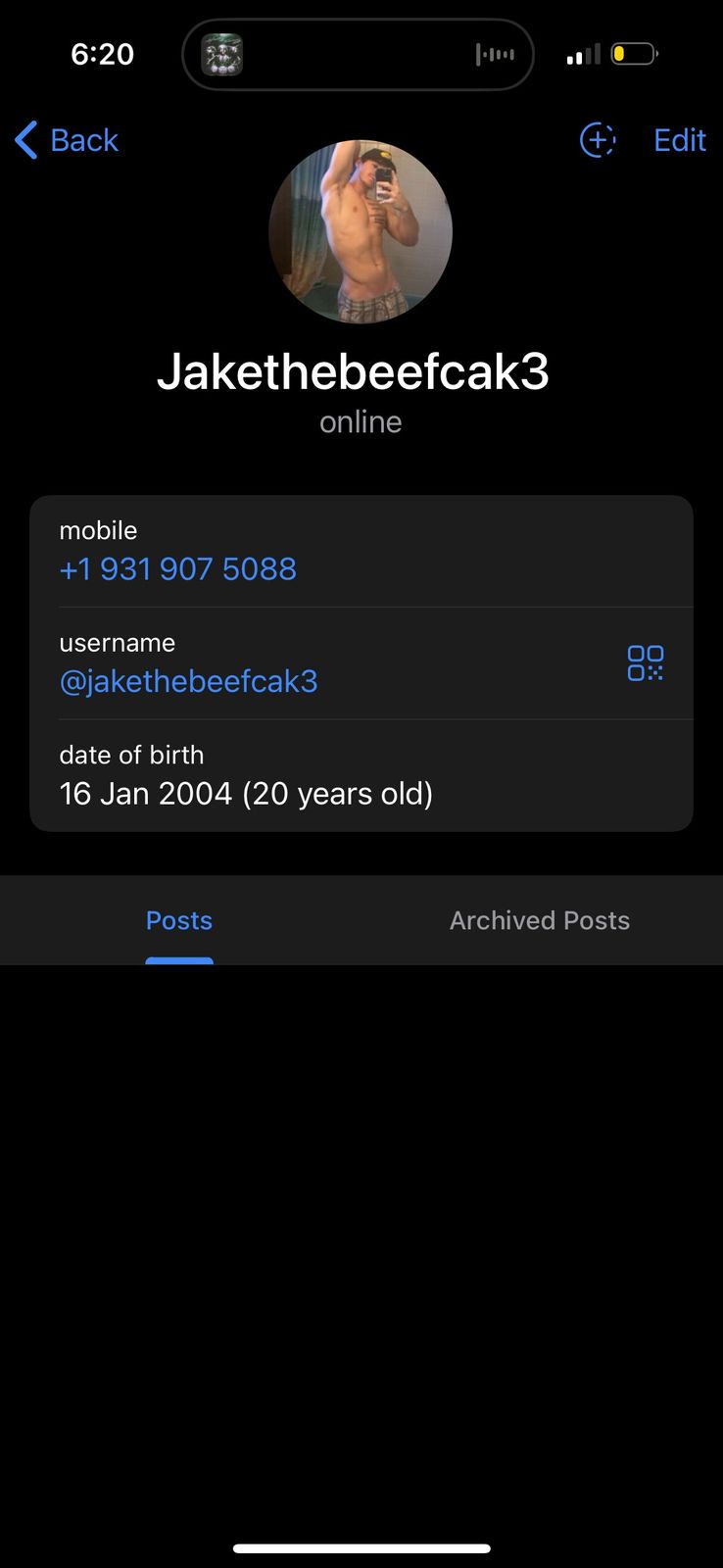View the profile photo
The width and height of the screenshot is (723, 1568).
(361, 231)
